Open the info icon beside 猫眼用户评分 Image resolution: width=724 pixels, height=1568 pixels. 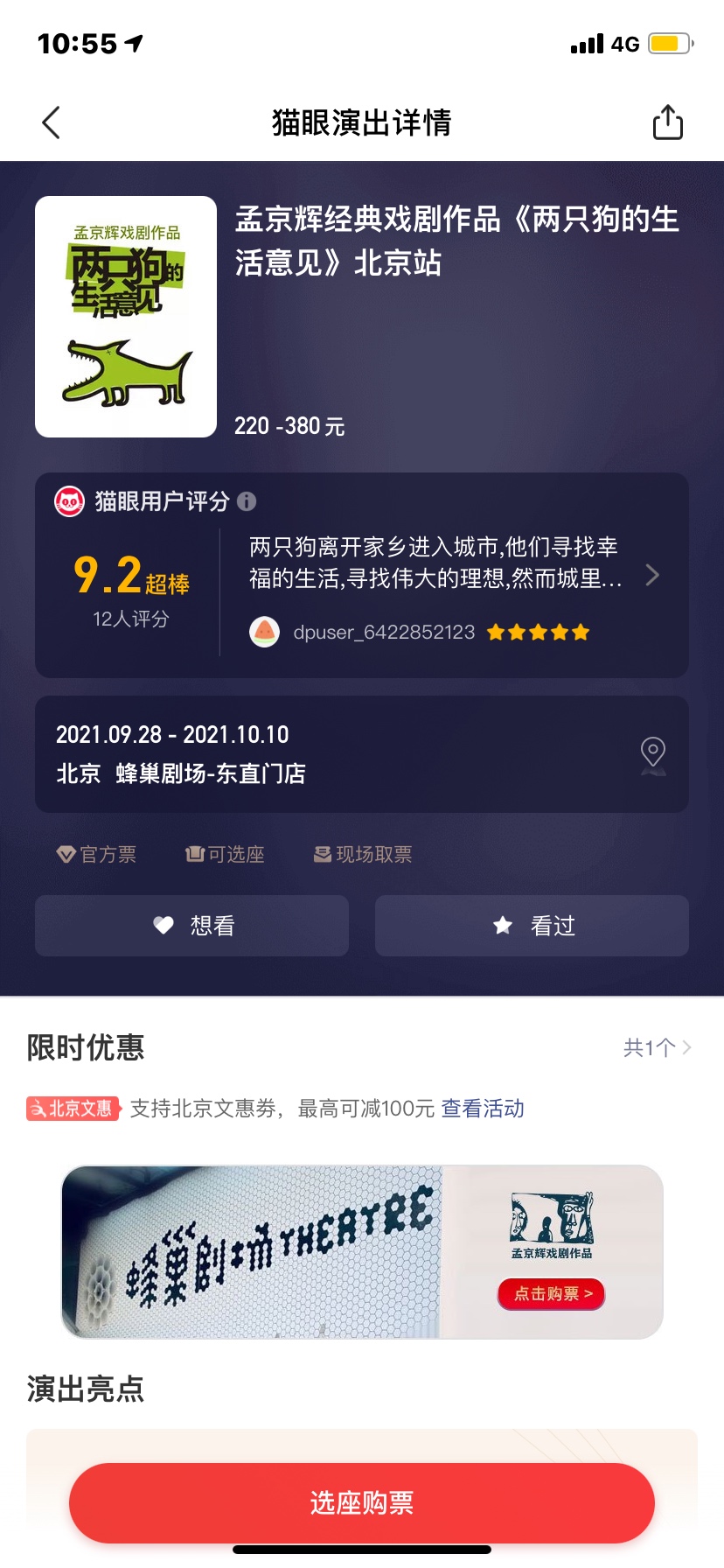click(247, 501)
